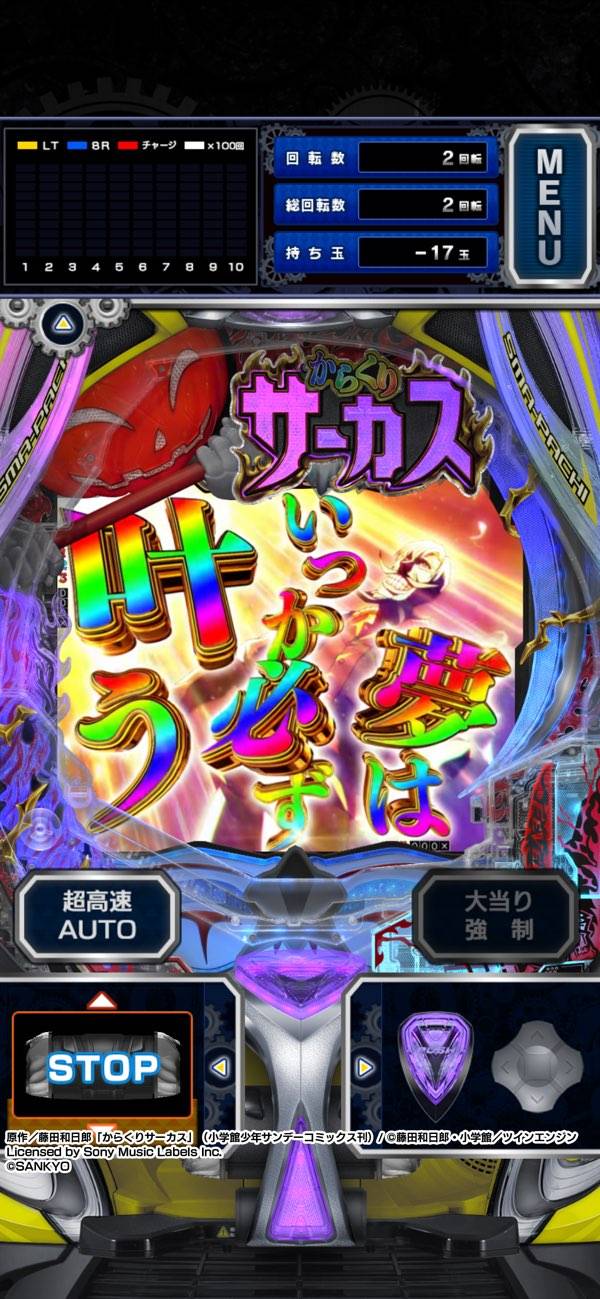Tap the up arrow above STOP
The height and width of the screenshot is (1299, 600).
(102, 1000)
